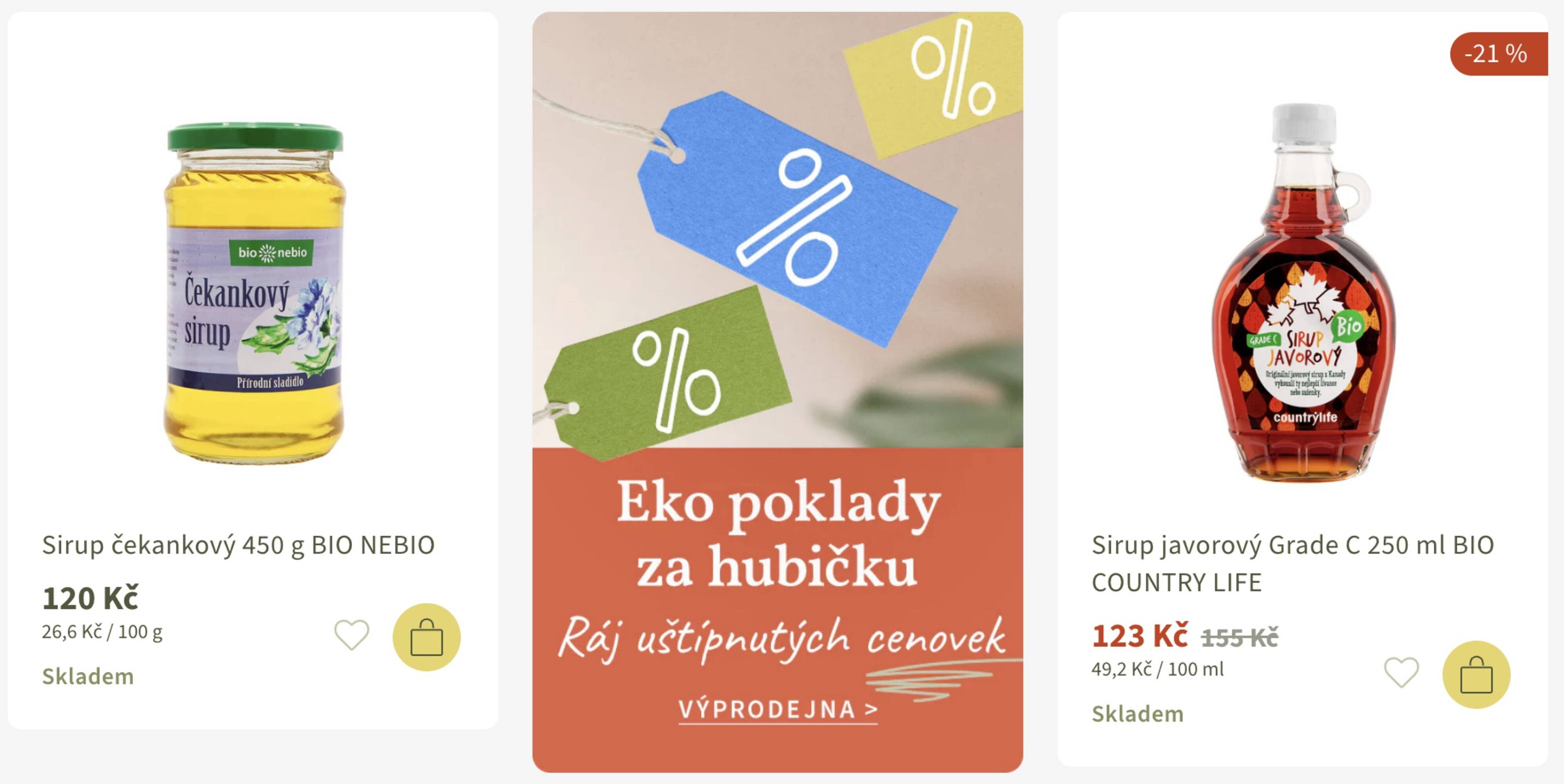Favorite the Sirup čekankový BIO NEBIO
The height and width of the screenshot is (784, 1564).
tap(352, 635)
